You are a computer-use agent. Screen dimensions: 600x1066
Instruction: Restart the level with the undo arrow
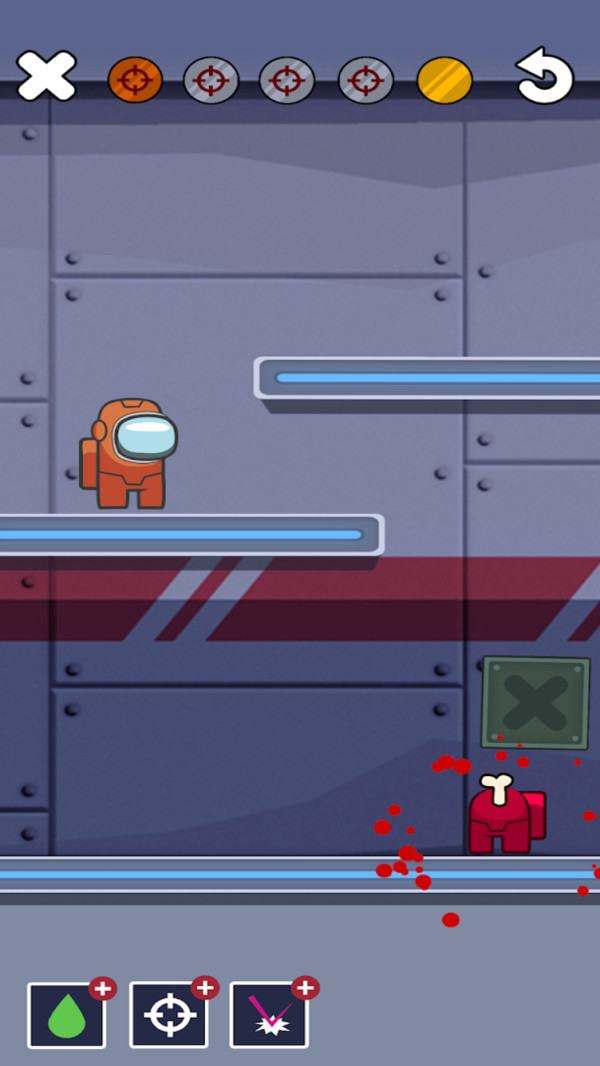tap(544, 76)
